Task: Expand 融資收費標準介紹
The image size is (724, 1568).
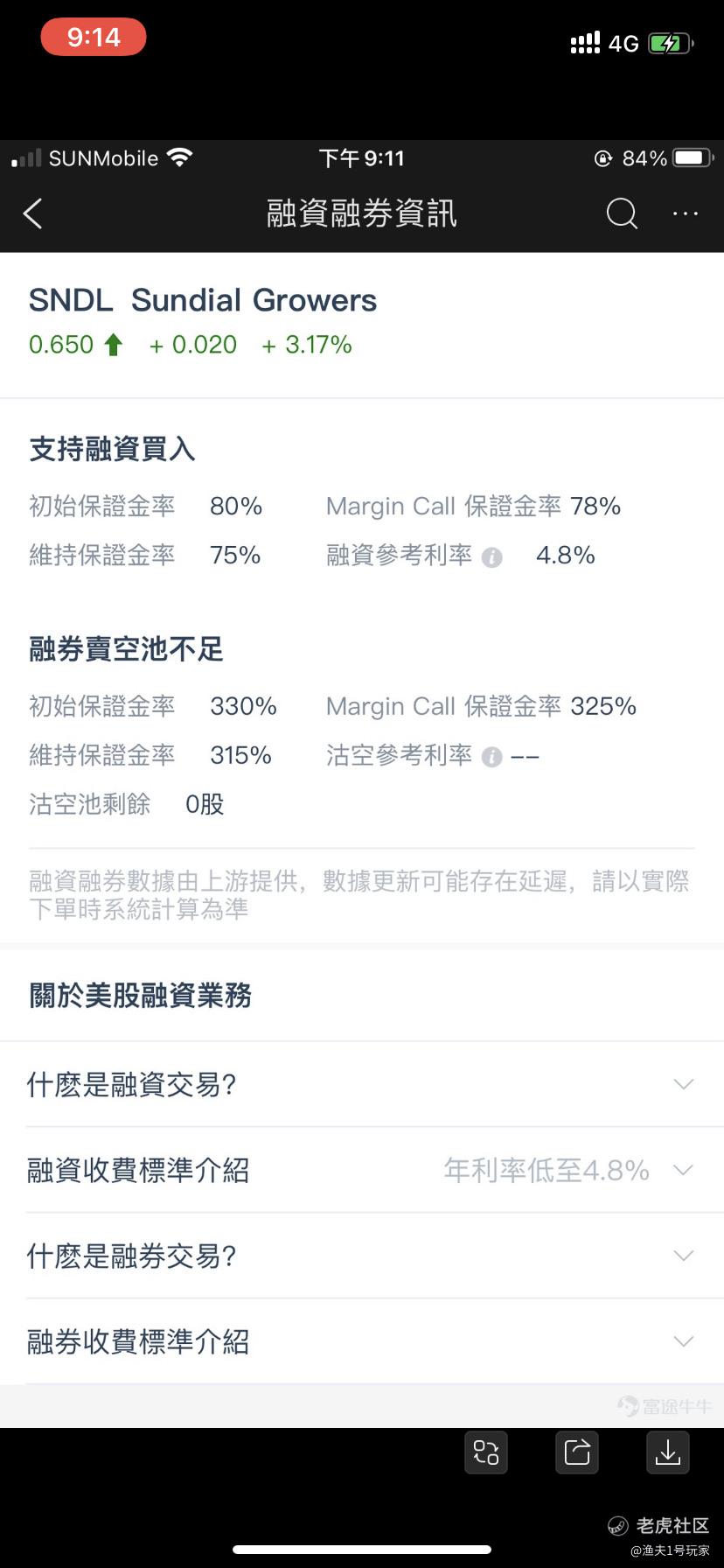Action: [362, 1170]
